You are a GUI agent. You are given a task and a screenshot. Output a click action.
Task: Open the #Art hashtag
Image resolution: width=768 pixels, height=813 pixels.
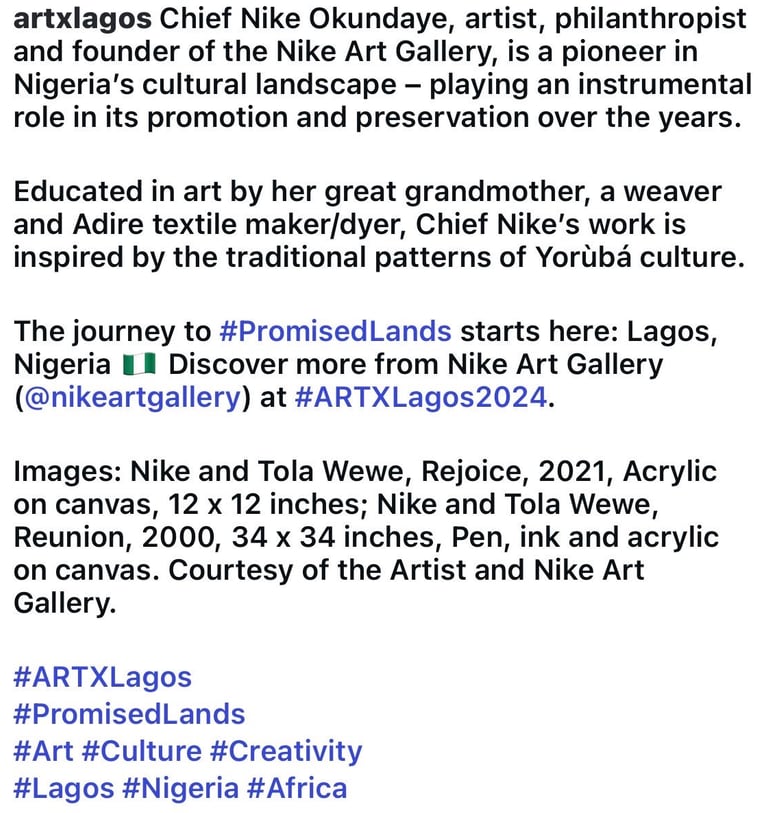[44, 751]
